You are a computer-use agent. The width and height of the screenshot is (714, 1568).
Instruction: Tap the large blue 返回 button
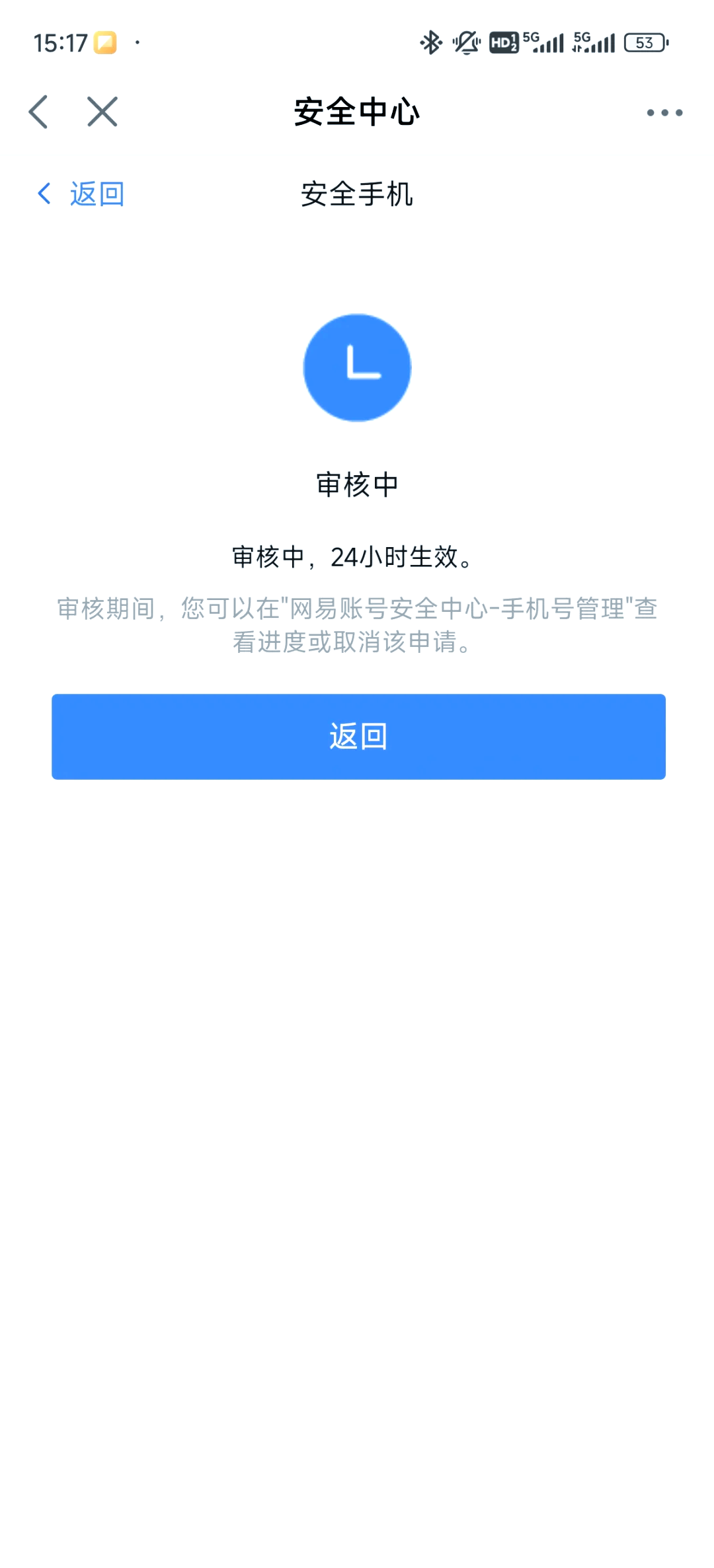(x=358, y=737)
